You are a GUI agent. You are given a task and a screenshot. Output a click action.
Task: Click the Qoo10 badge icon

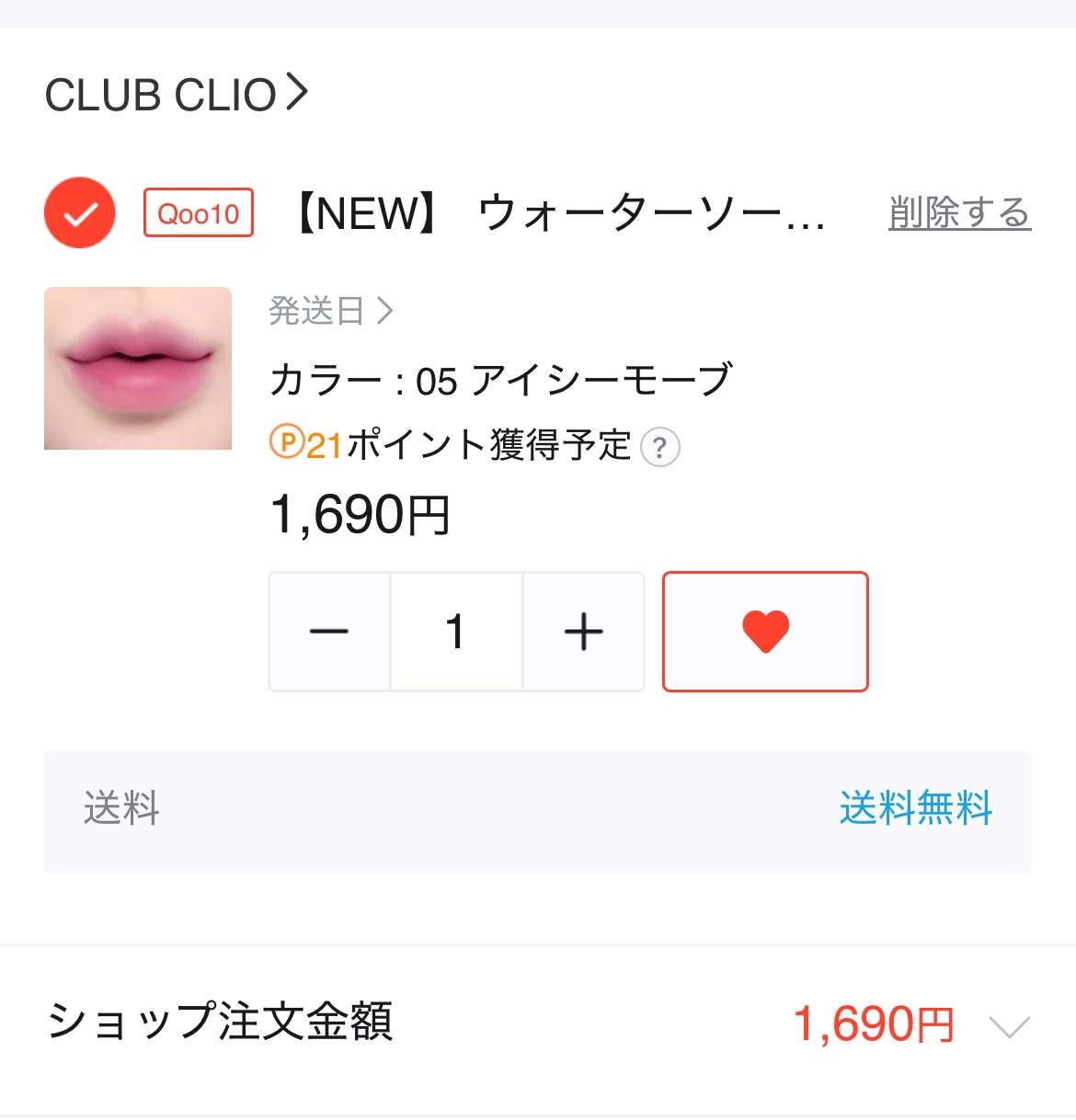pyautogui.click(x=198, y=212)
